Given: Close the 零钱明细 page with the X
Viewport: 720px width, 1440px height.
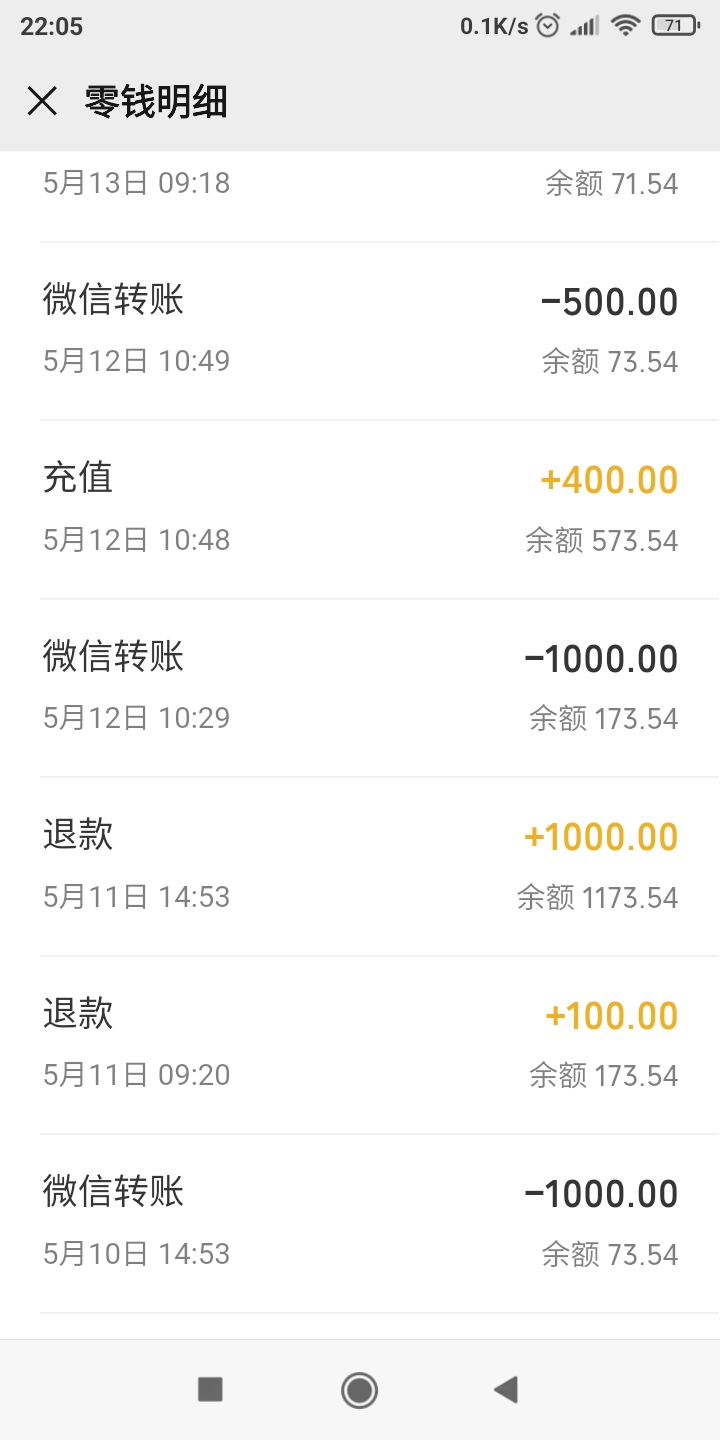Looking at the screenshot, I should point(42,100).
